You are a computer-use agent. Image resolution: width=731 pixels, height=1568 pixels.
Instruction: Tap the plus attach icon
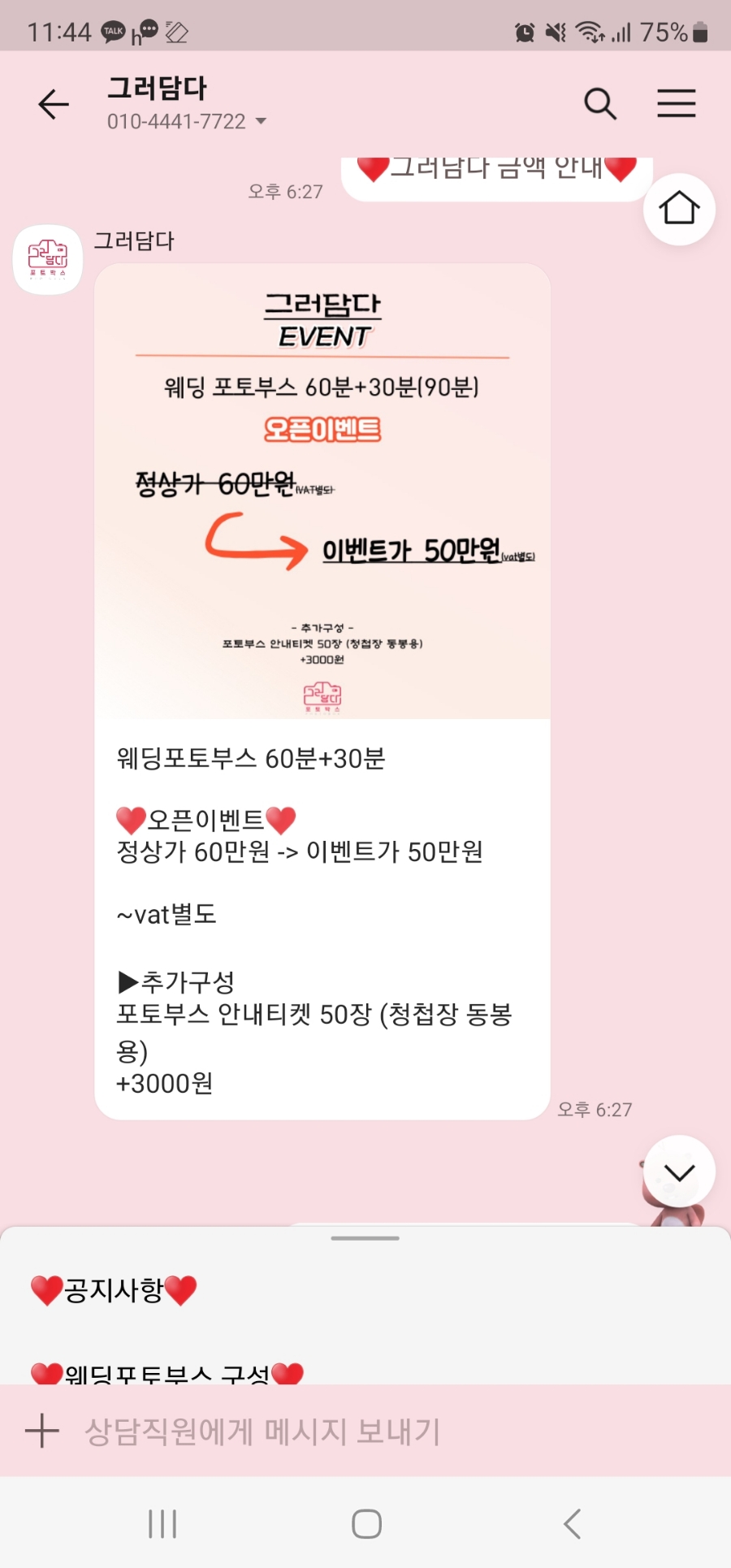point(42,1431)
